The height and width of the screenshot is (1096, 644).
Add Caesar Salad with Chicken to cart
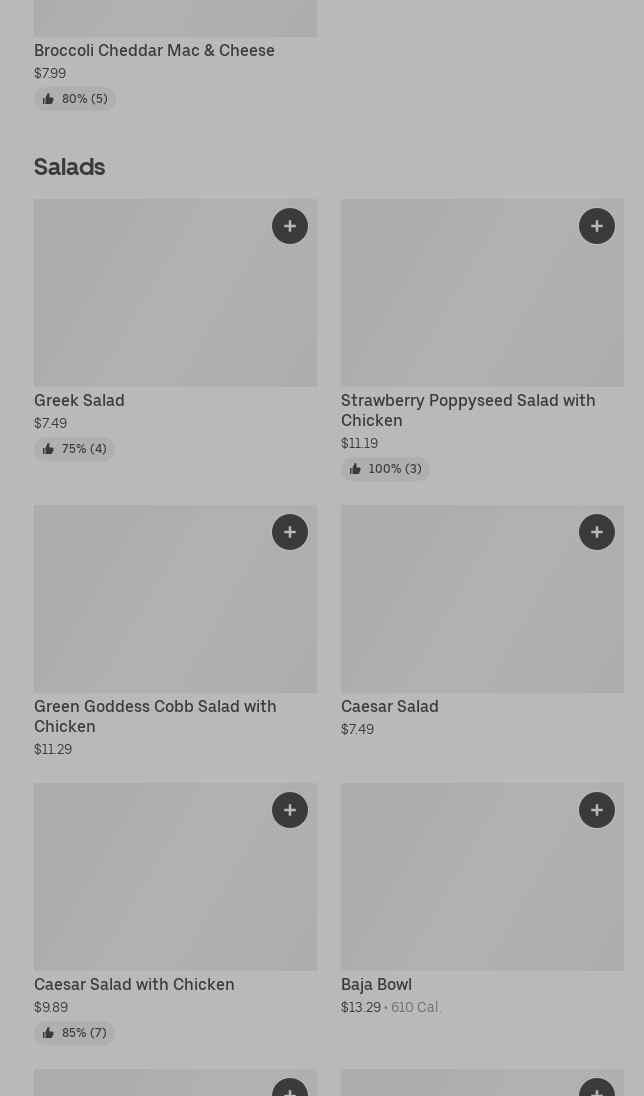290,810
